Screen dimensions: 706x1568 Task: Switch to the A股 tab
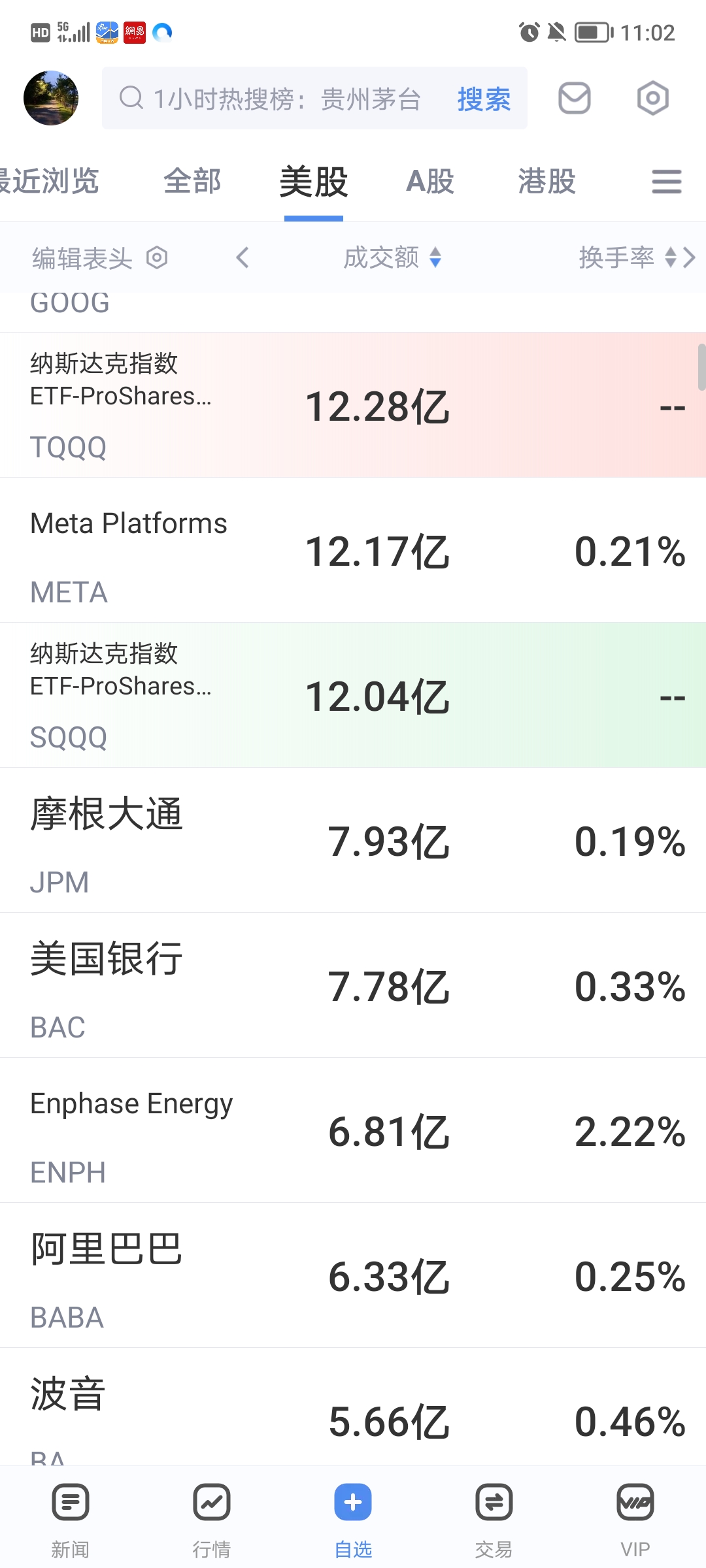430,181
